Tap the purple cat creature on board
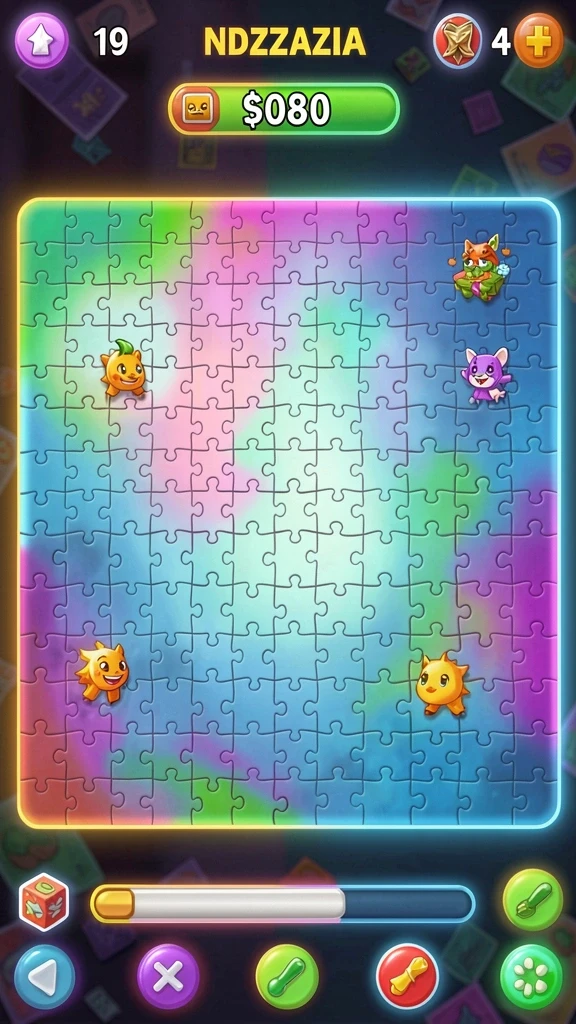The height and width of the screenshot is (1024, 576). coord(487,376)
